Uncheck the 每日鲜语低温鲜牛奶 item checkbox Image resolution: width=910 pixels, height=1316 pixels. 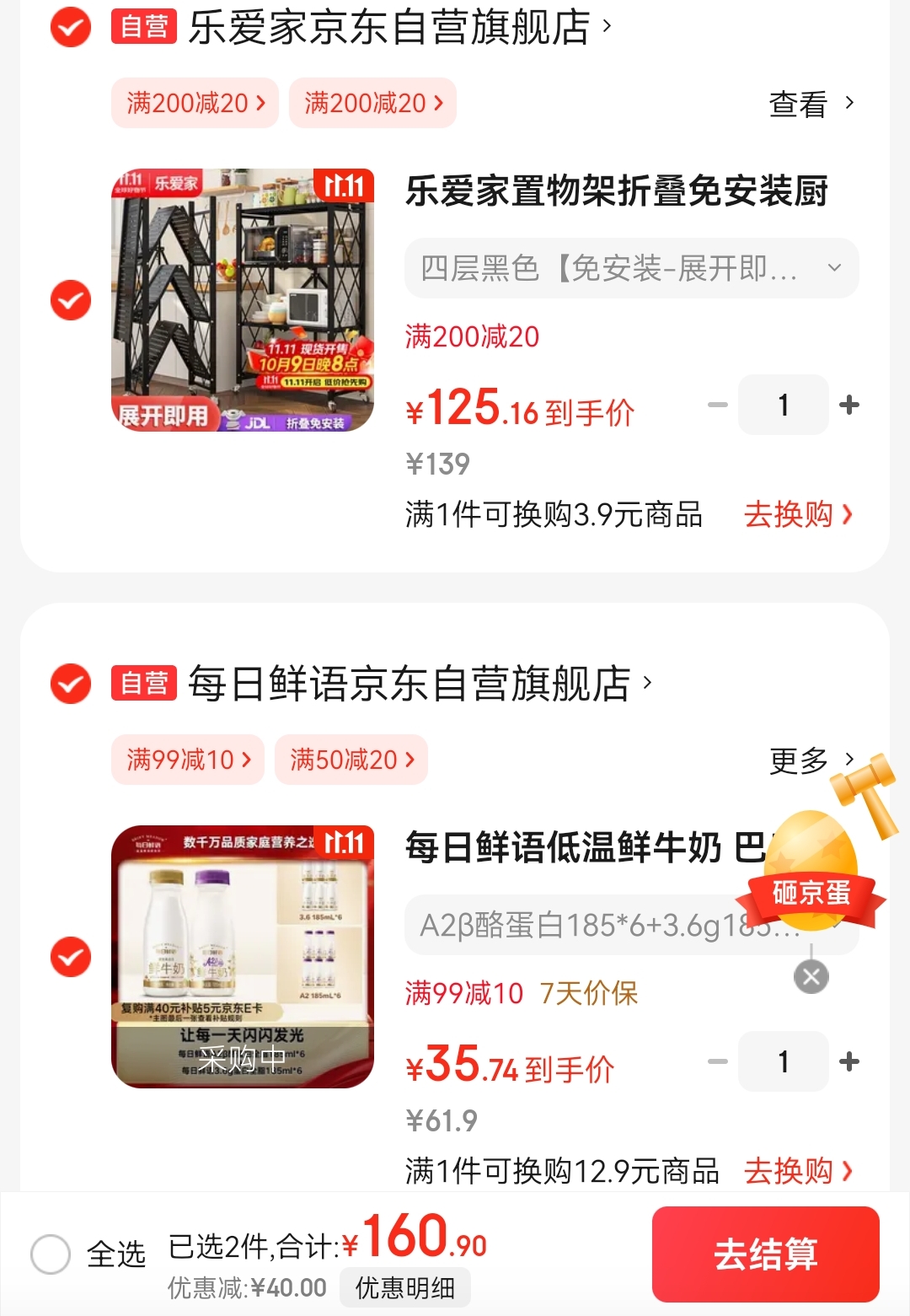click(x=71, y=957)
